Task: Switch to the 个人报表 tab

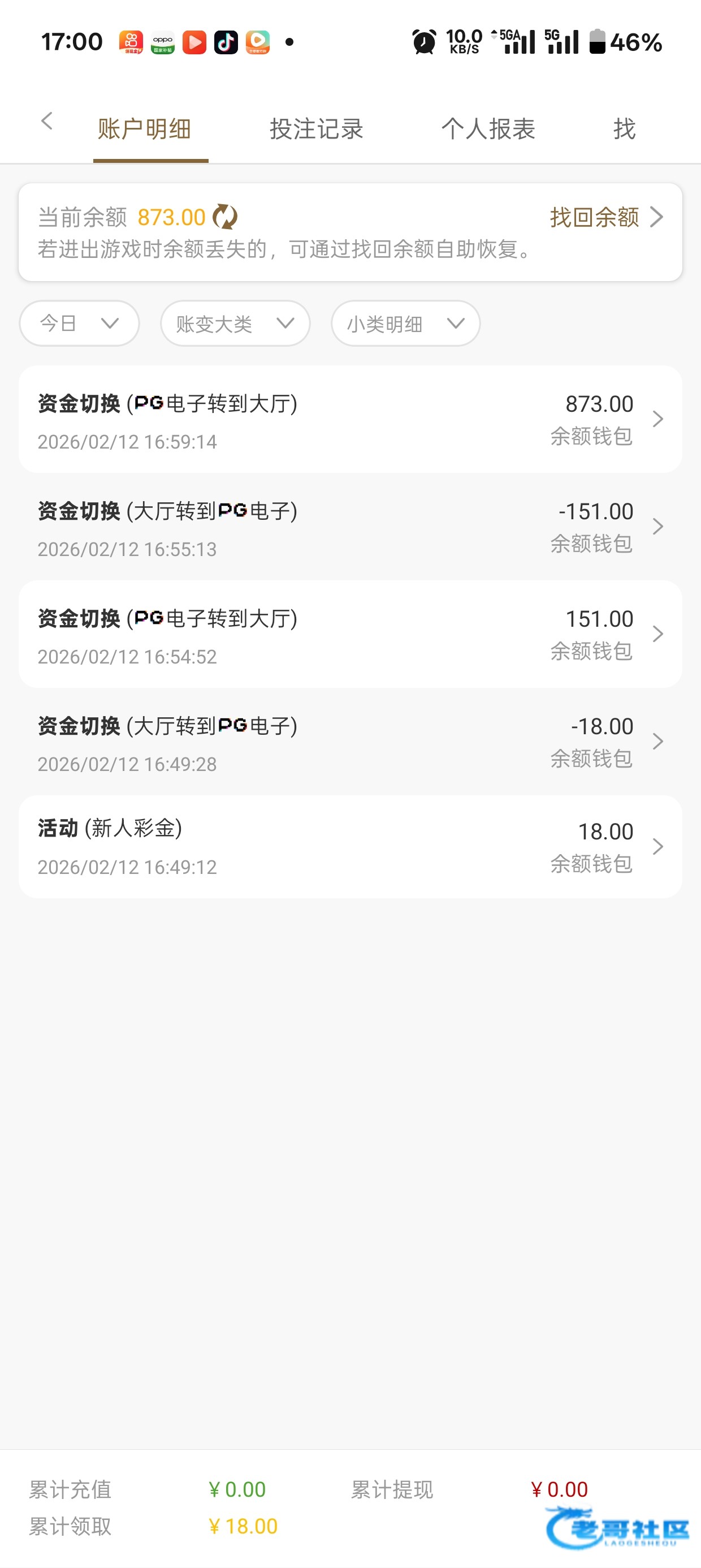Action: pyautogui.click(x=488, y=129)
